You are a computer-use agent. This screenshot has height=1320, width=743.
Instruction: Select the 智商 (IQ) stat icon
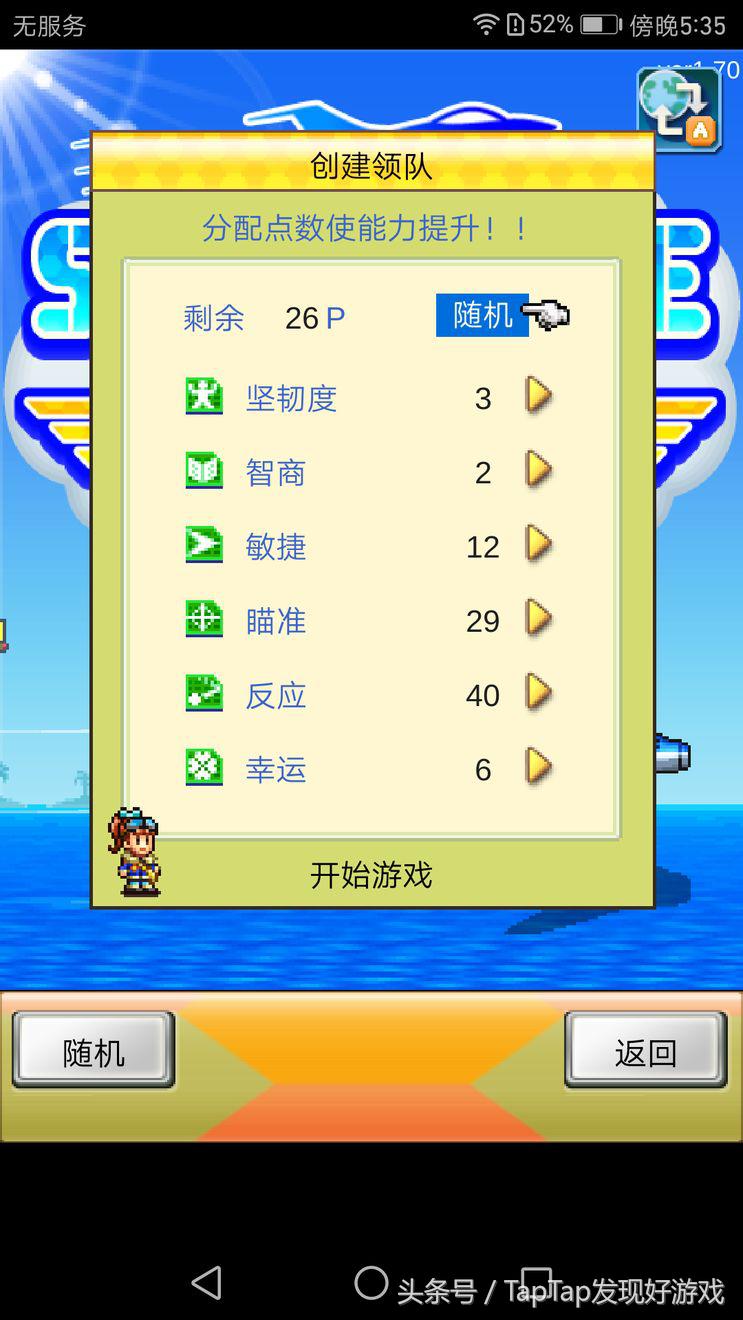click(202, 472)
